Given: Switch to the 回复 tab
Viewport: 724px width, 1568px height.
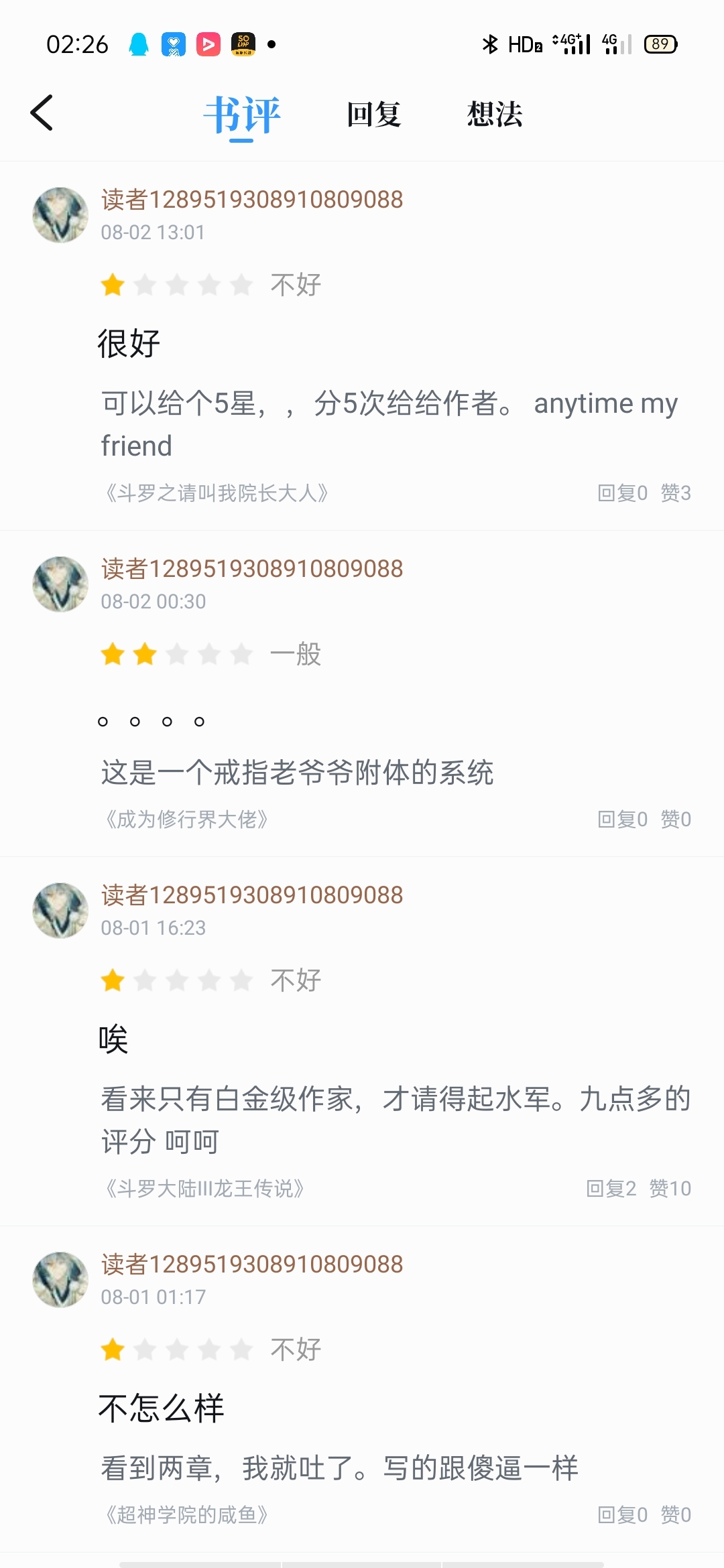Looking at the screenshot, I should click(x=373, y=115).
